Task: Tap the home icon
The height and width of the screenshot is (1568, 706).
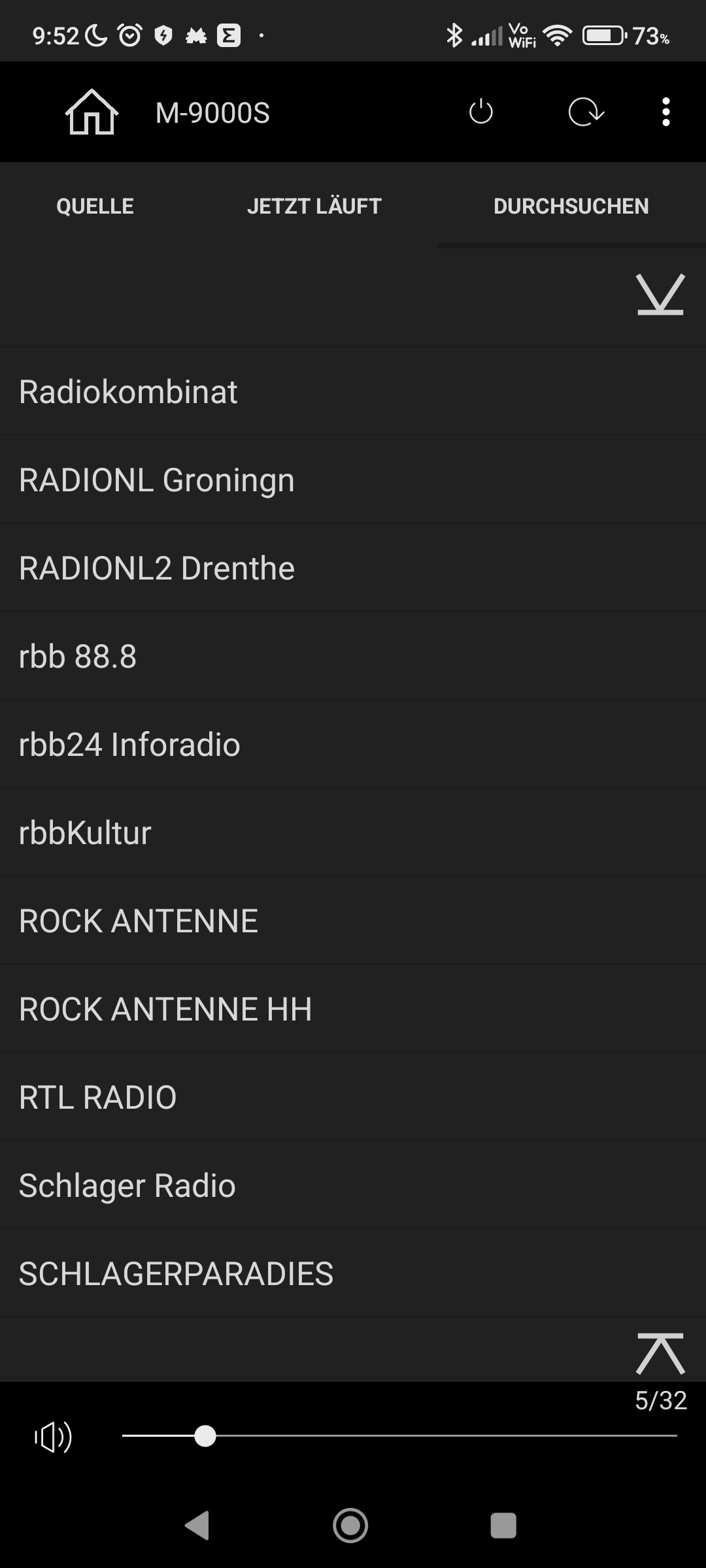Action: tap(92, 112)
